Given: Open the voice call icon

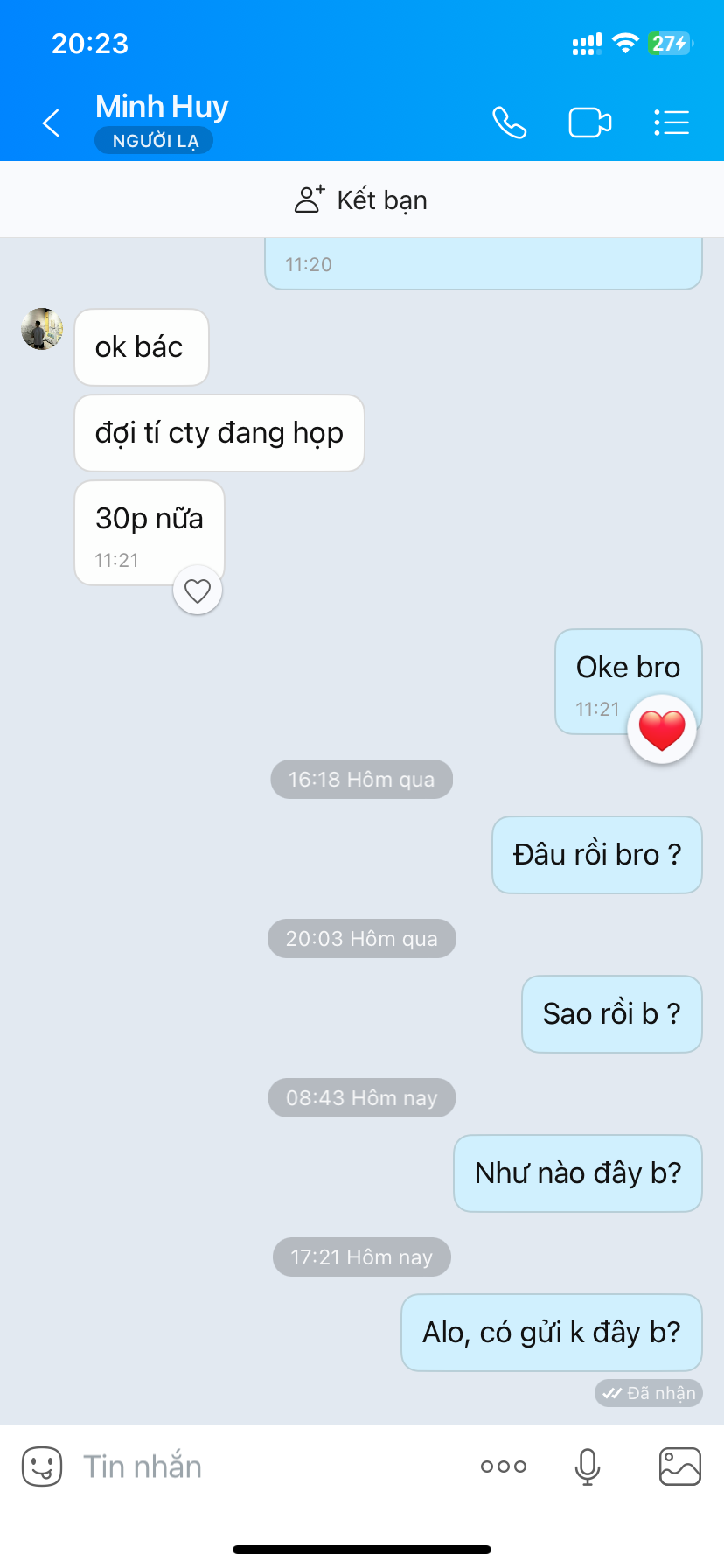Looking at the screenshot, I should coord(510,122).
